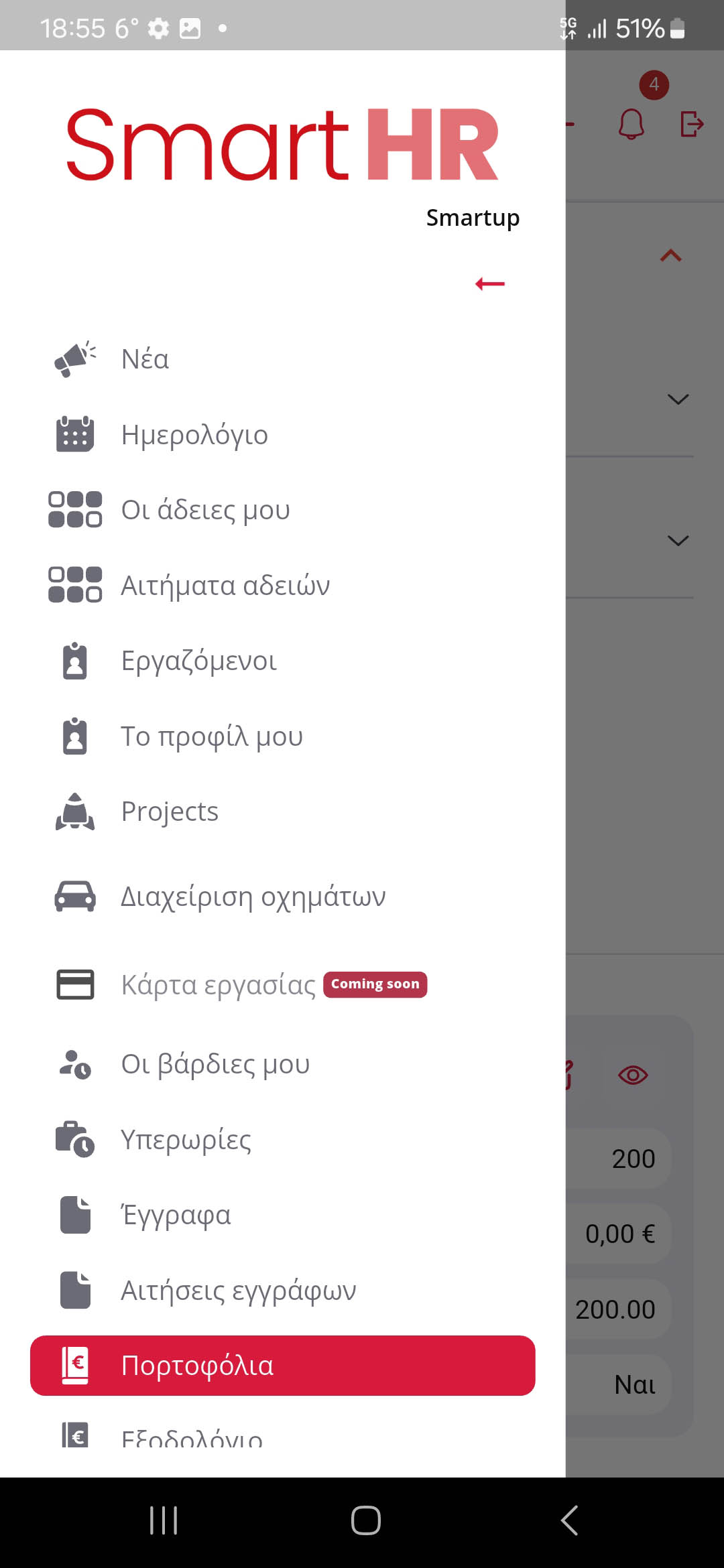Image resolution: width=724 pixels, height=1568 pixels.
Task: Tap the logout icon
Action: (692, 124)
